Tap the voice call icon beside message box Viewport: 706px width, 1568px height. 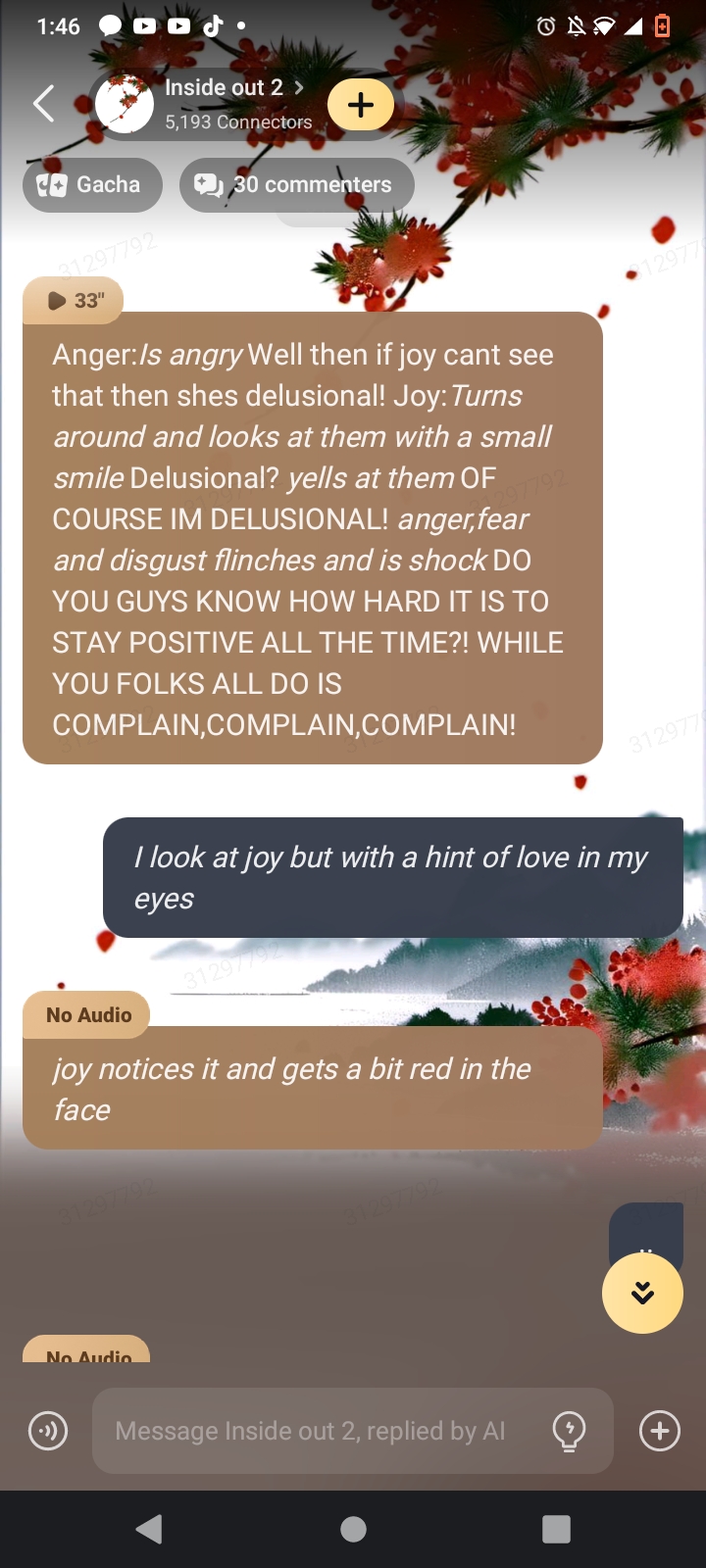[48, 1431]
